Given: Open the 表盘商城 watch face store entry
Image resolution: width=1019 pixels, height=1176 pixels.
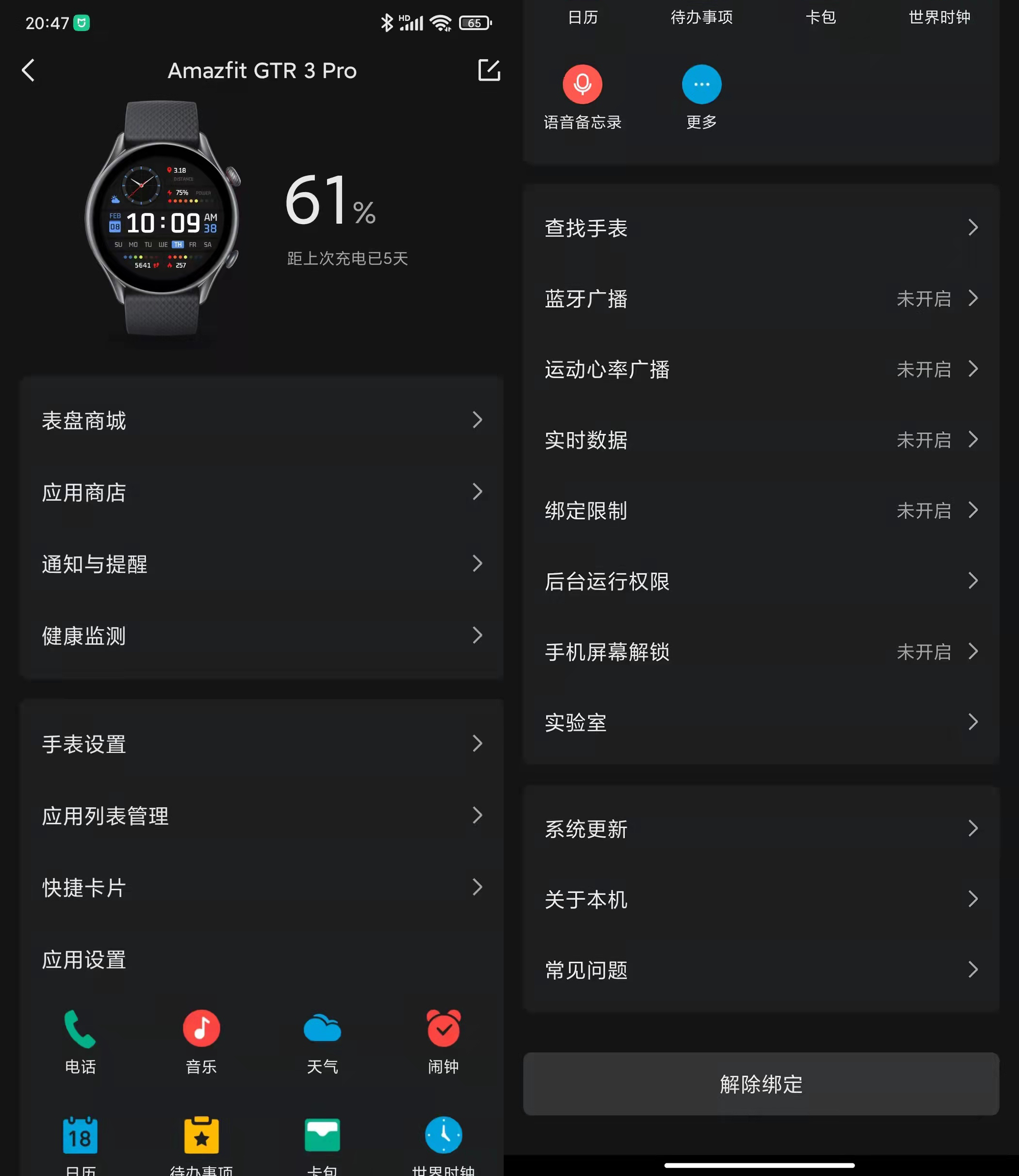Looking at the screenshot, I should click(x=262, y=421).
